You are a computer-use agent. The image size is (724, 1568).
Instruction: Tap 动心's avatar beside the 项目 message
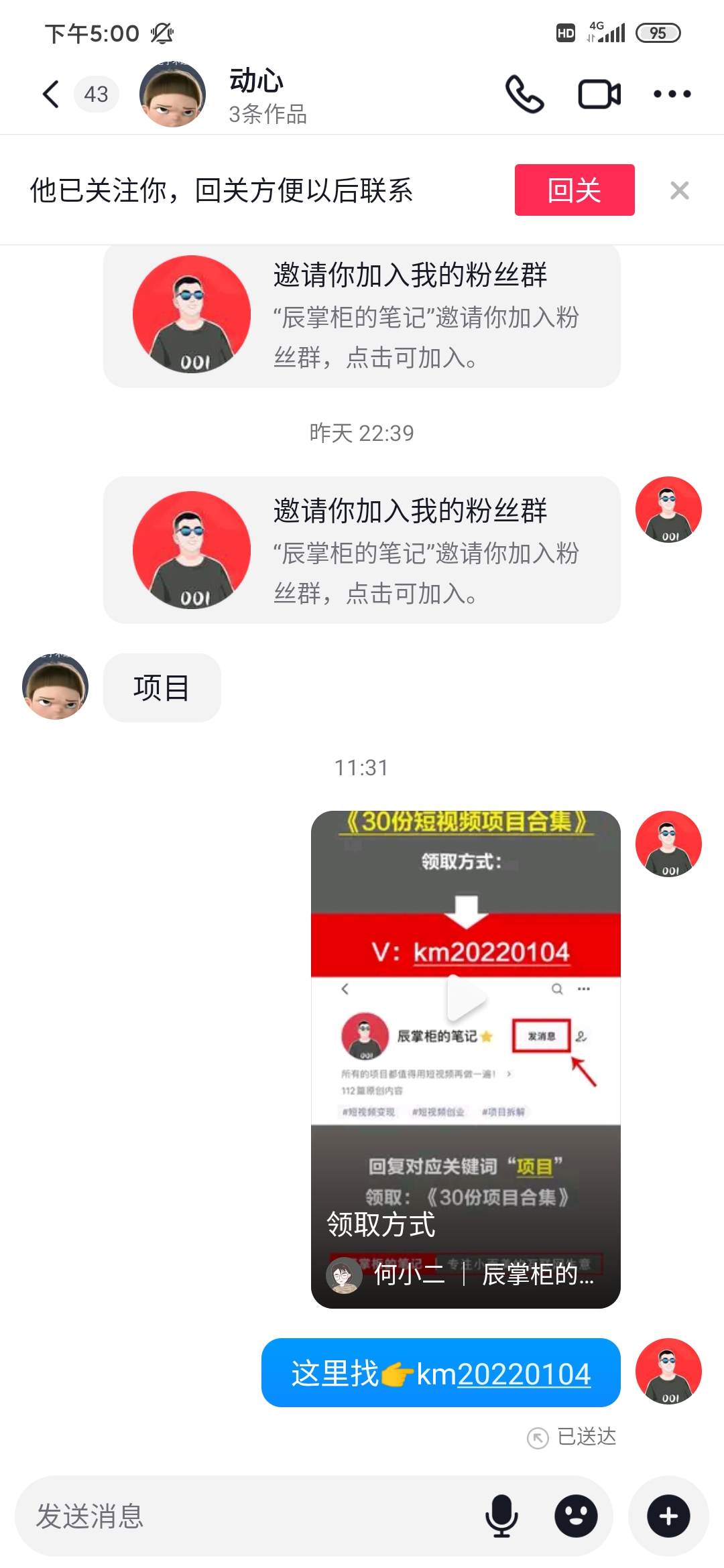coord(56,687)
